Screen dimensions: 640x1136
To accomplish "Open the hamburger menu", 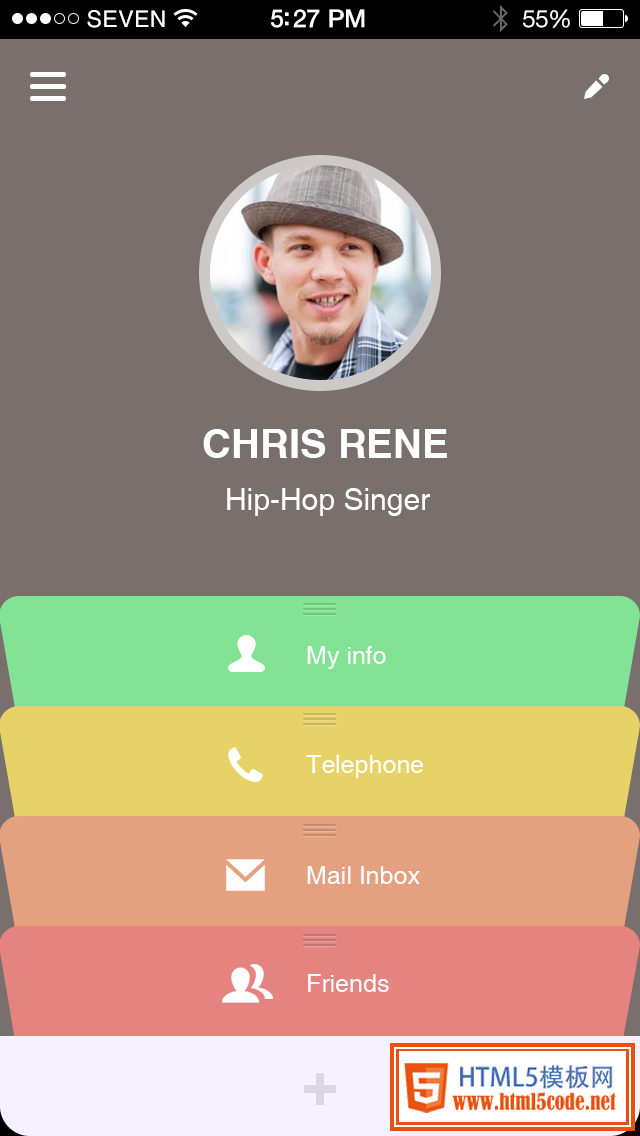I will 48,87.
